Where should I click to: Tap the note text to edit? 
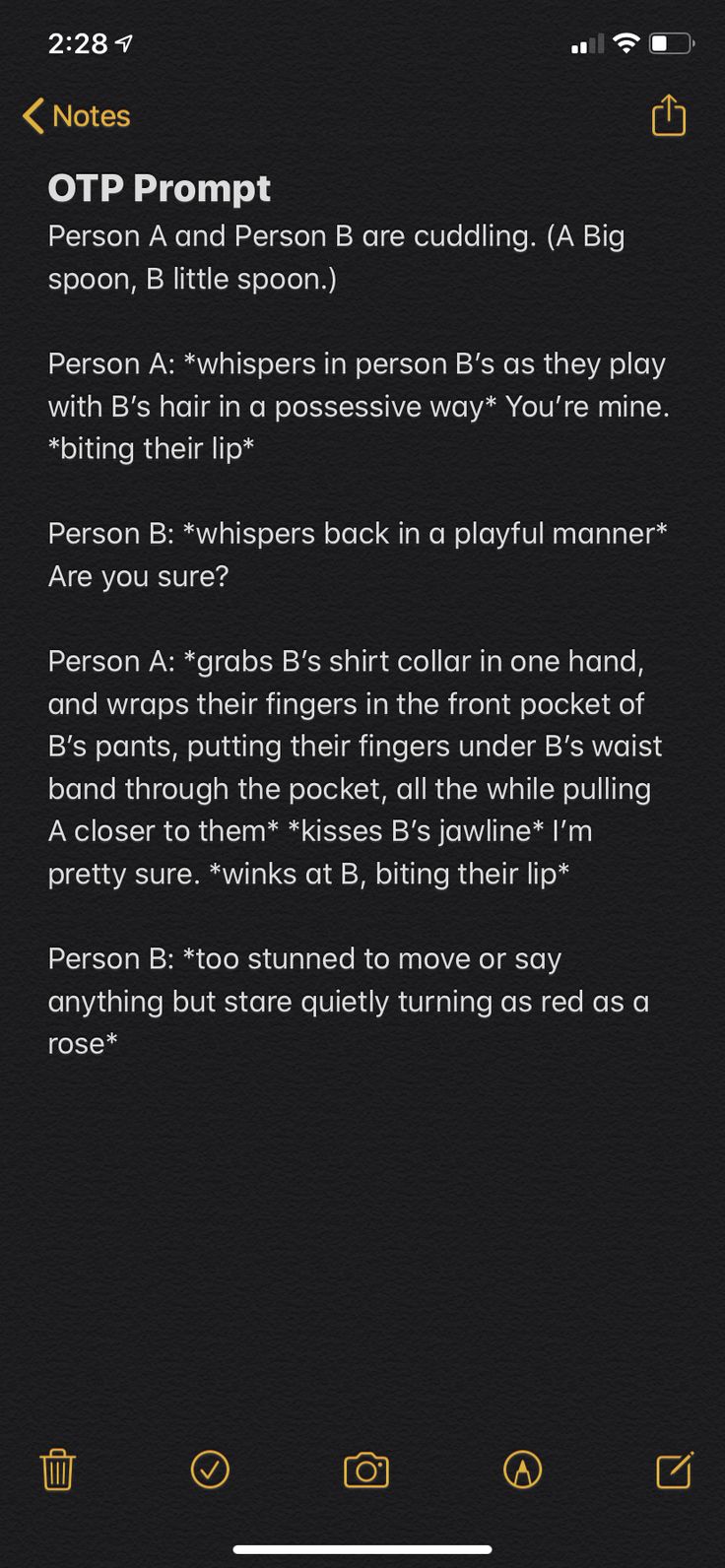359,639
